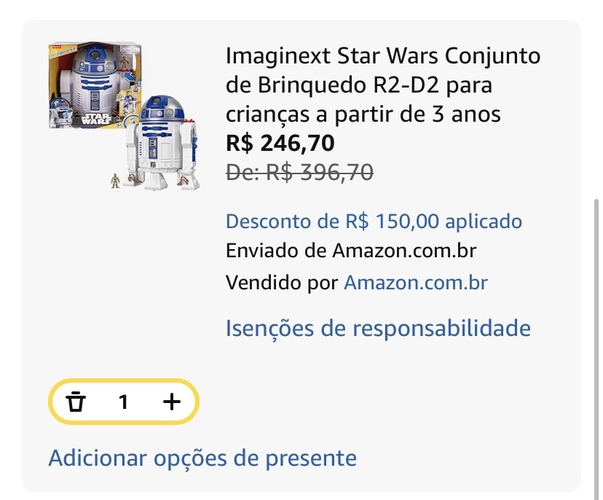Tap Adicionar opções de presente

tap(202, 458)
